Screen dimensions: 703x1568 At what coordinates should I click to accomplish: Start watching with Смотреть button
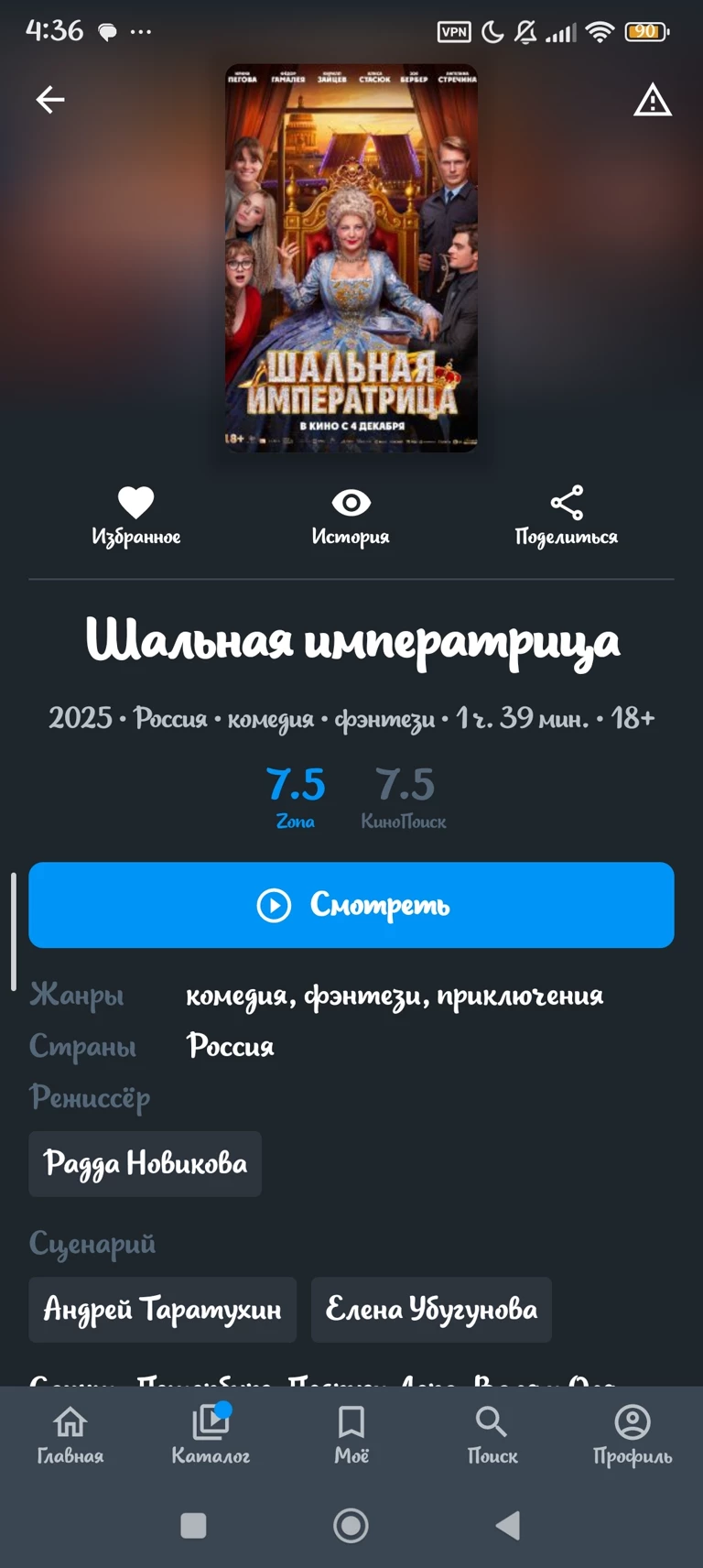tap(351, 905)
